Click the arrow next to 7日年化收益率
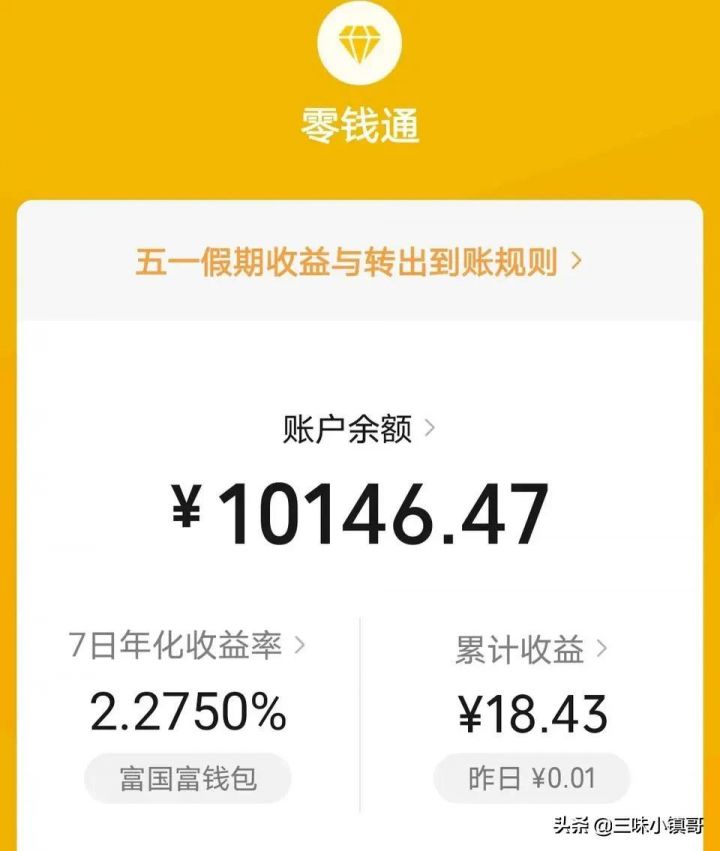Screen dimensions: 720x851 [301, 647]
